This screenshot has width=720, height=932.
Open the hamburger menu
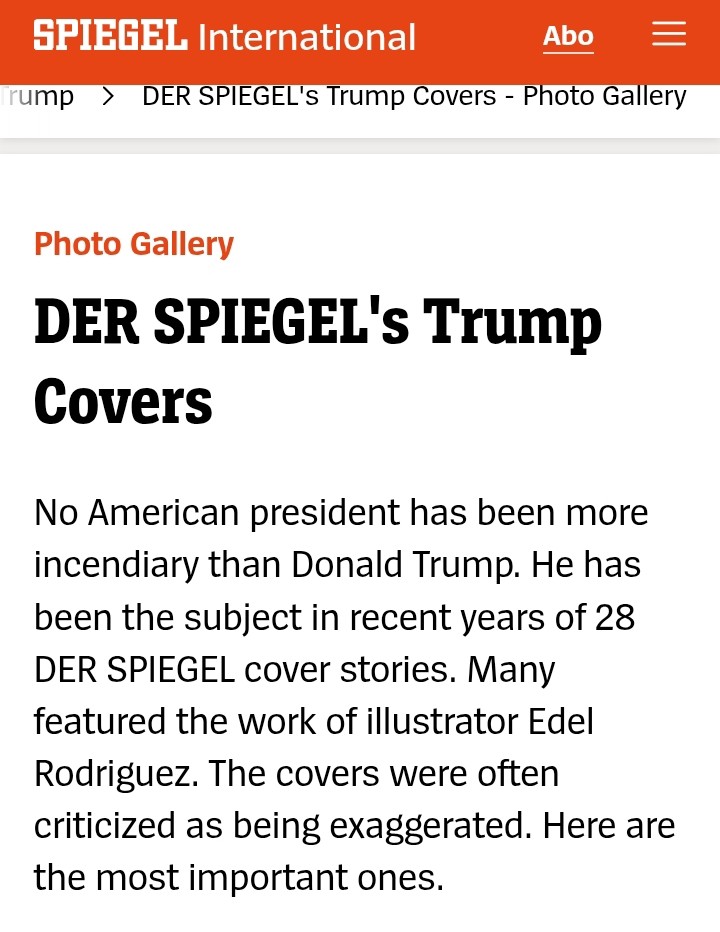pyautogui.click(x=668, y=36)
